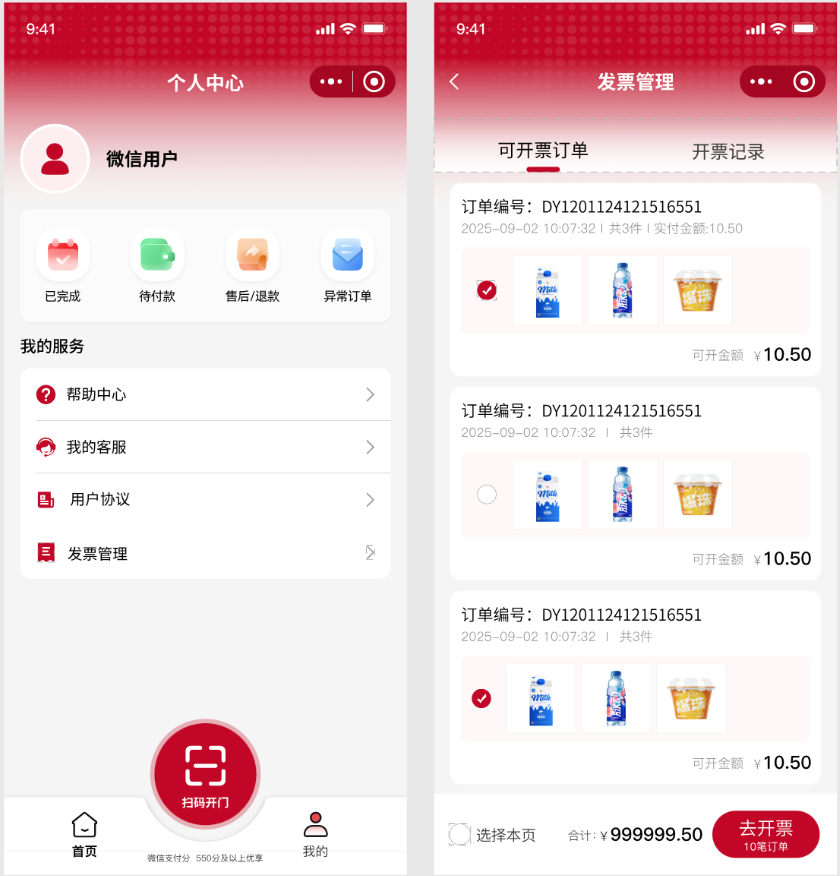The image size is (840, 876).
Task: Toggle the 选择本页 checkbox
Action: pos(460,834)
